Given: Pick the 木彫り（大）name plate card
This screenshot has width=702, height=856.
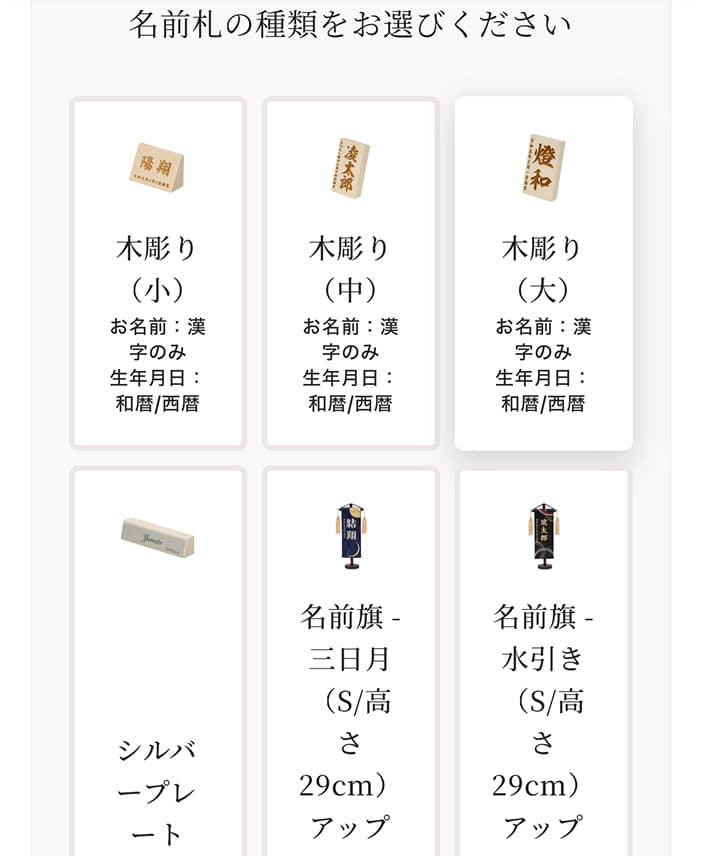Looking at the screenshot, I should point(544,273).
